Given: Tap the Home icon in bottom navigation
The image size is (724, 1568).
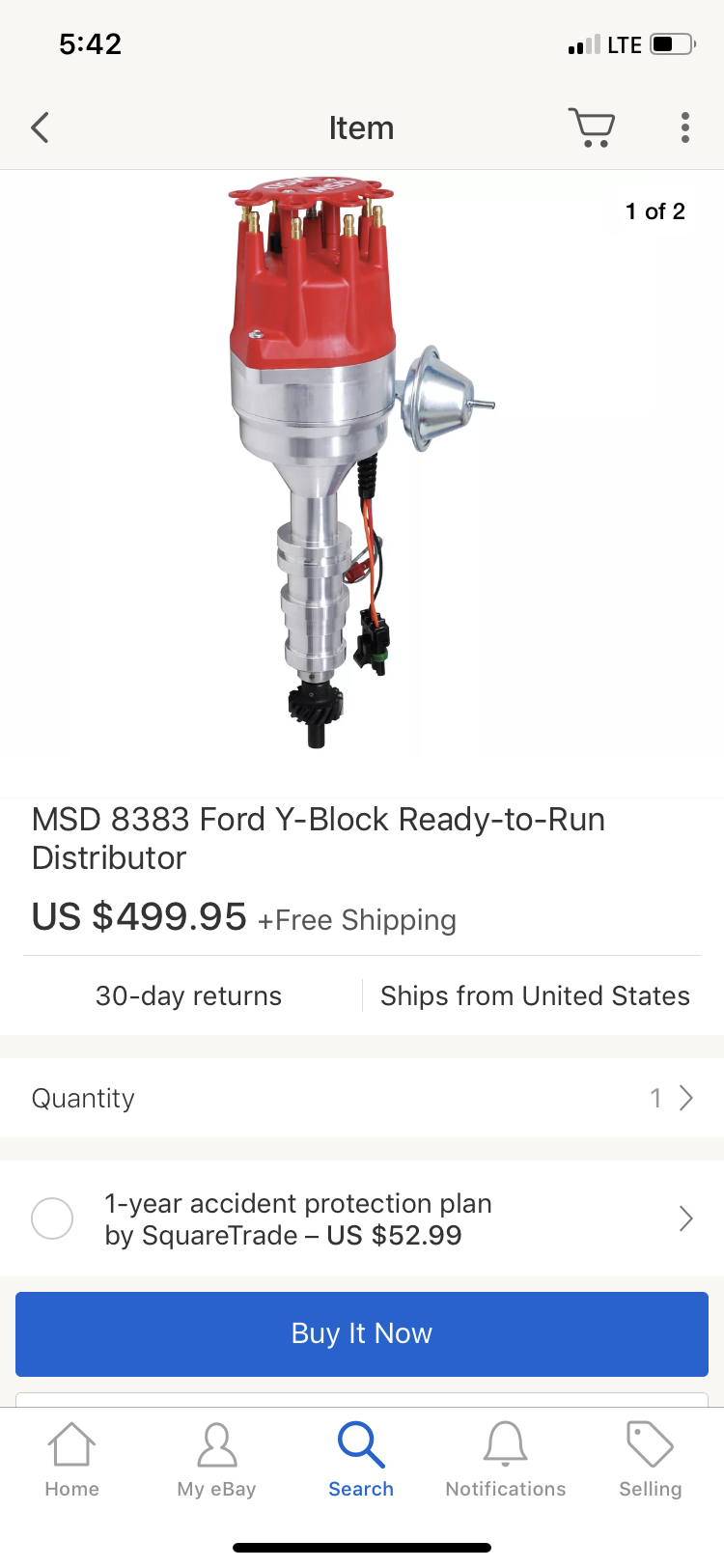Looking at the screenshot, I should coord(71,1458).
